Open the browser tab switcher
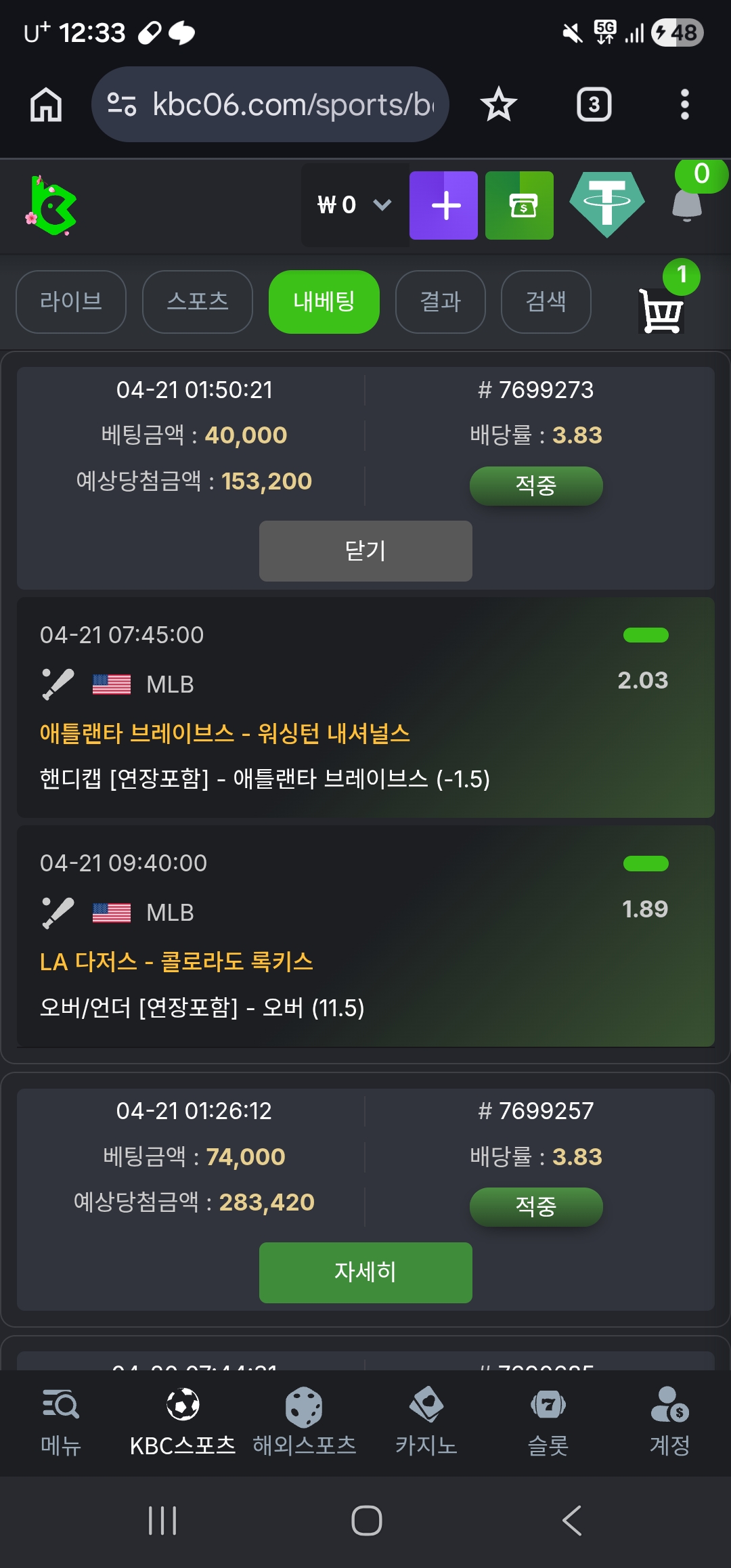The image size is (731, 1568). tap(594, 105)
